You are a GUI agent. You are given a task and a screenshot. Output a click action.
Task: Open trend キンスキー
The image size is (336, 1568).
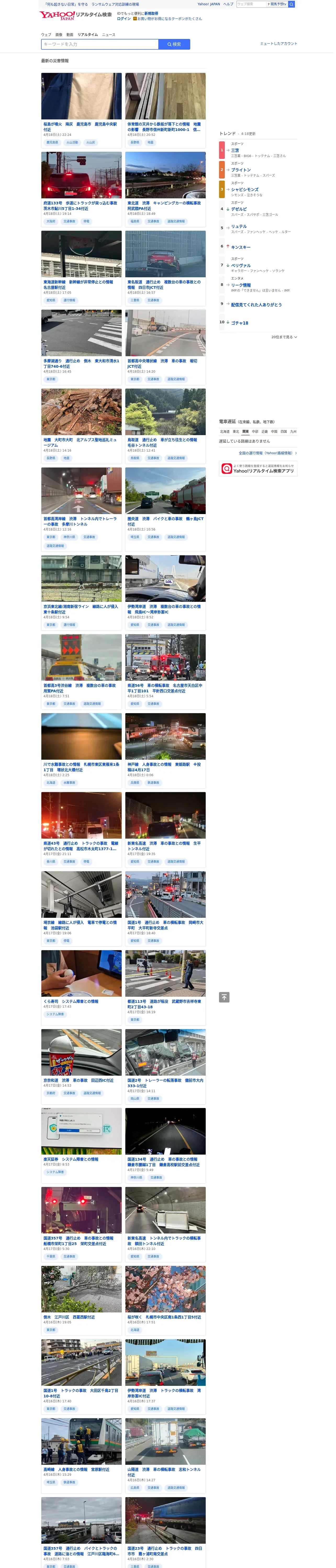241,247
